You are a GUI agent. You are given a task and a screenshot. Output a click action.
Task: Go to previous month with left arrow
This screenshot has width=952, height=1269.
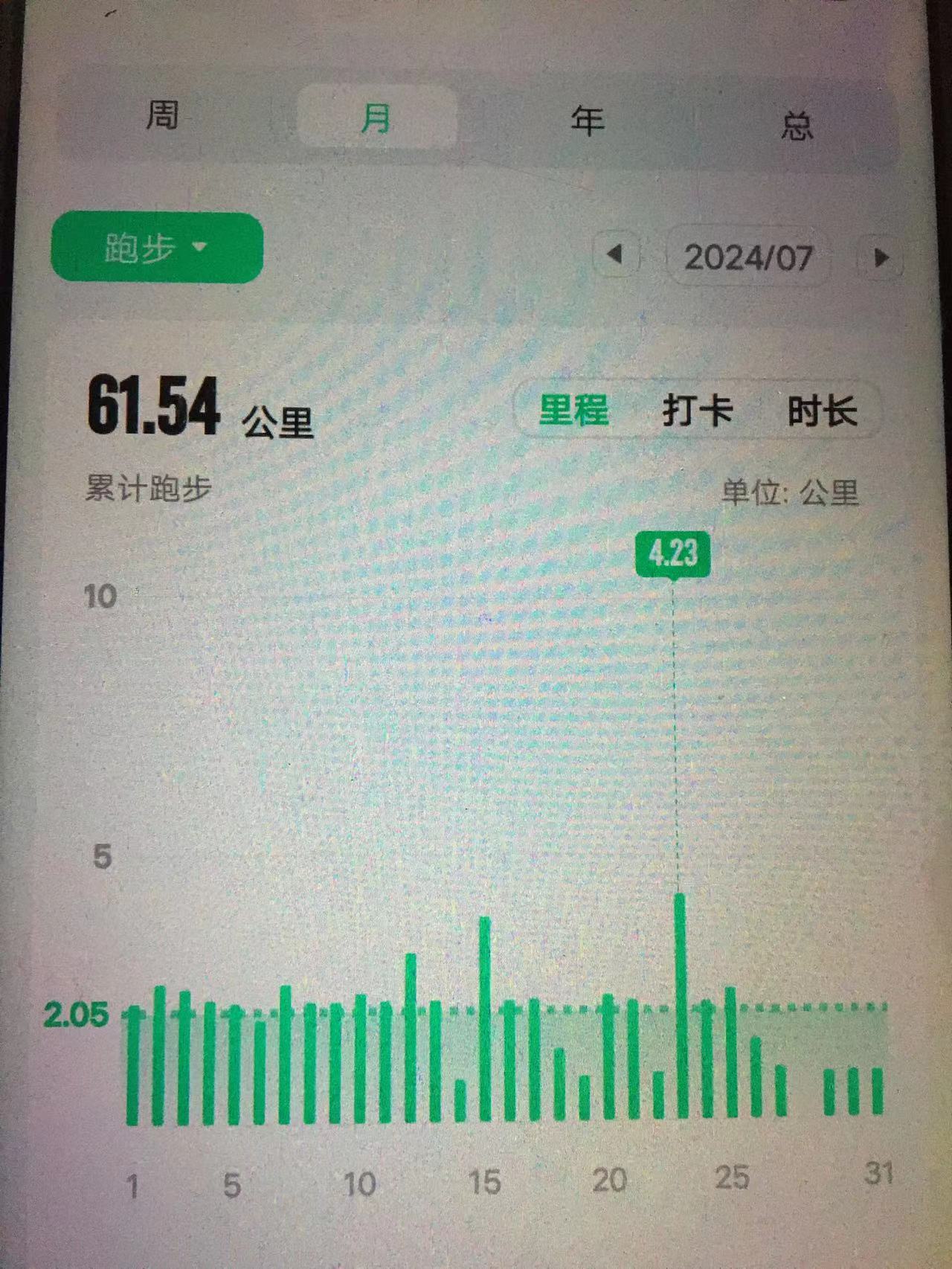pyautogui.click(x=615, y=255)
